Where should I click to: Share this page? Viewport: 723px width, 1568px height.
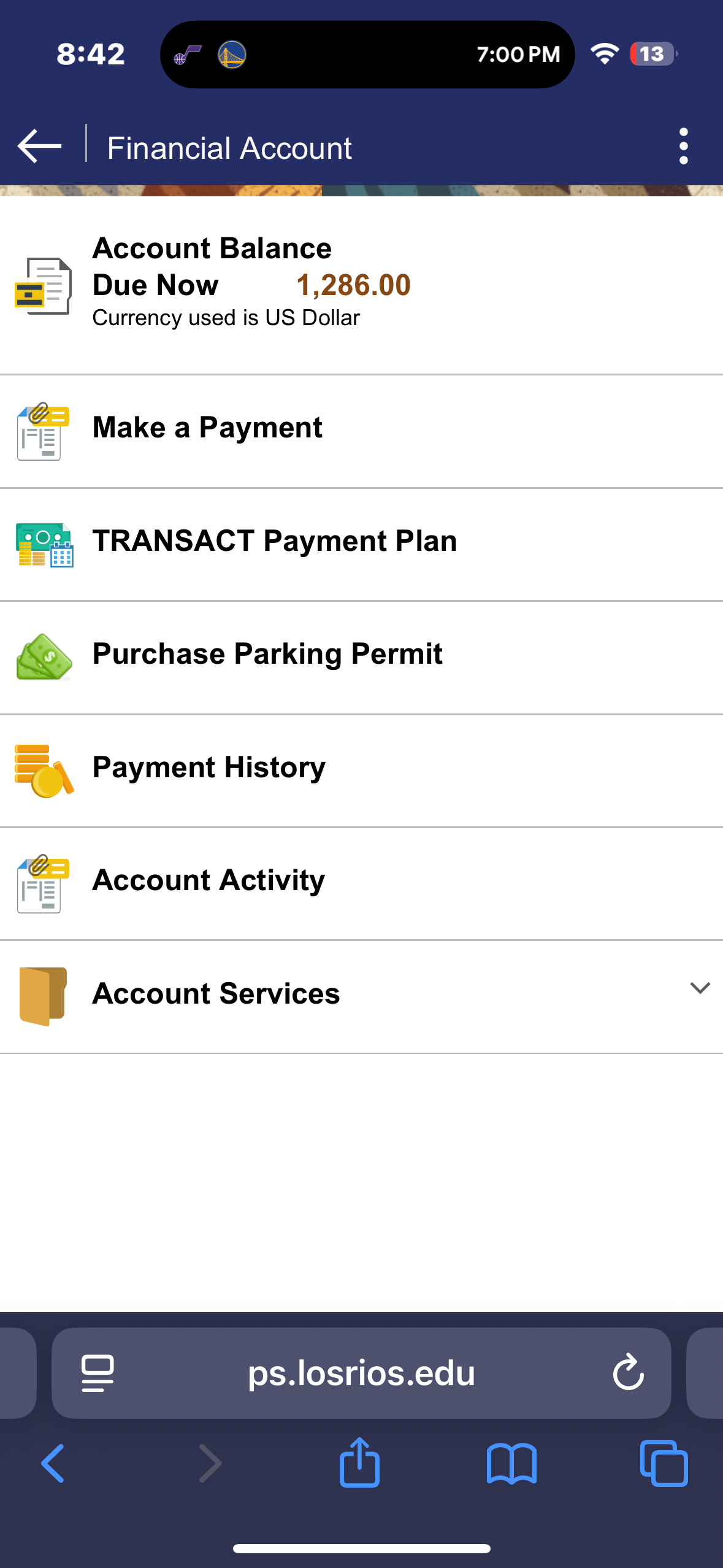pyautogui.click(x=359, y=1463)
